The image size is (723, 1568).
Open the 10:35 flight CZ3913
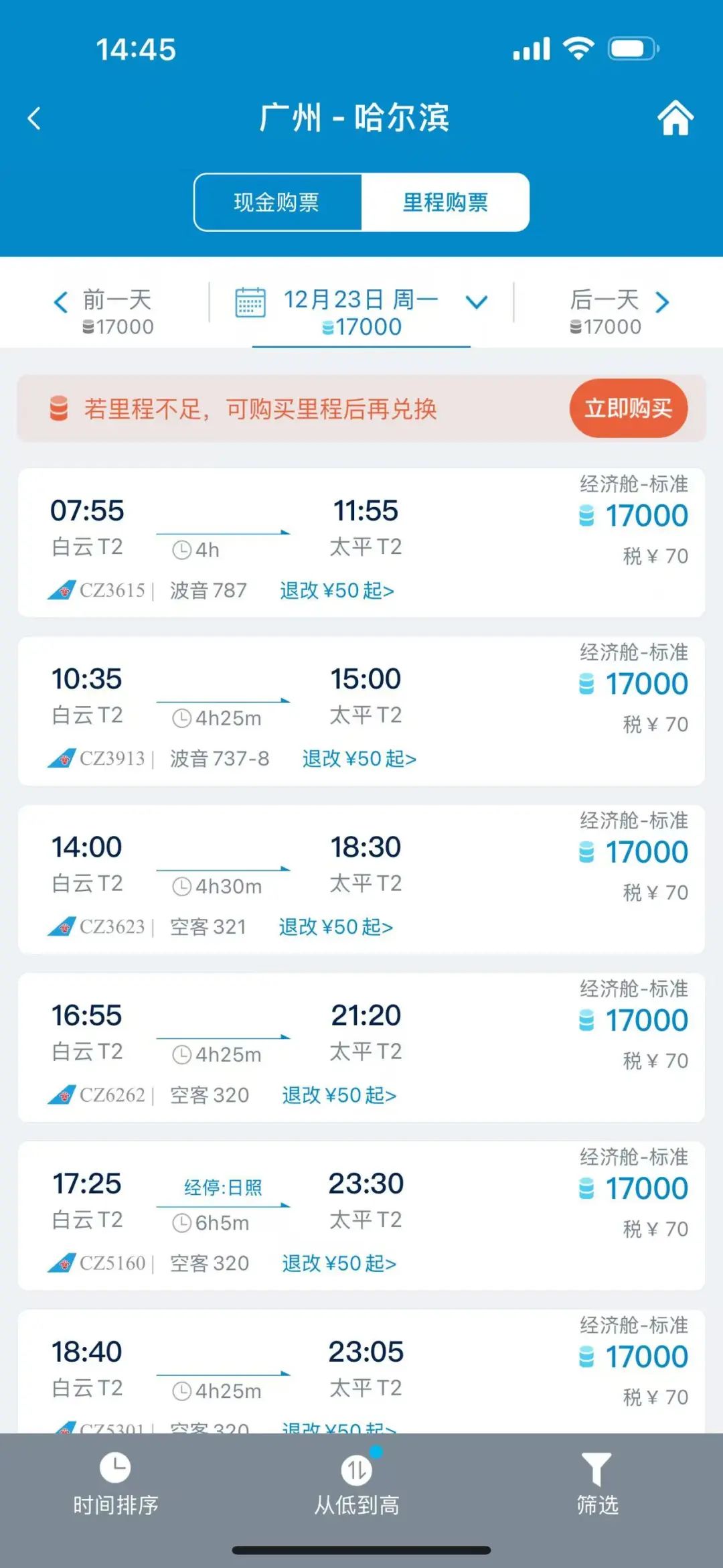click(x=361, y=711)
